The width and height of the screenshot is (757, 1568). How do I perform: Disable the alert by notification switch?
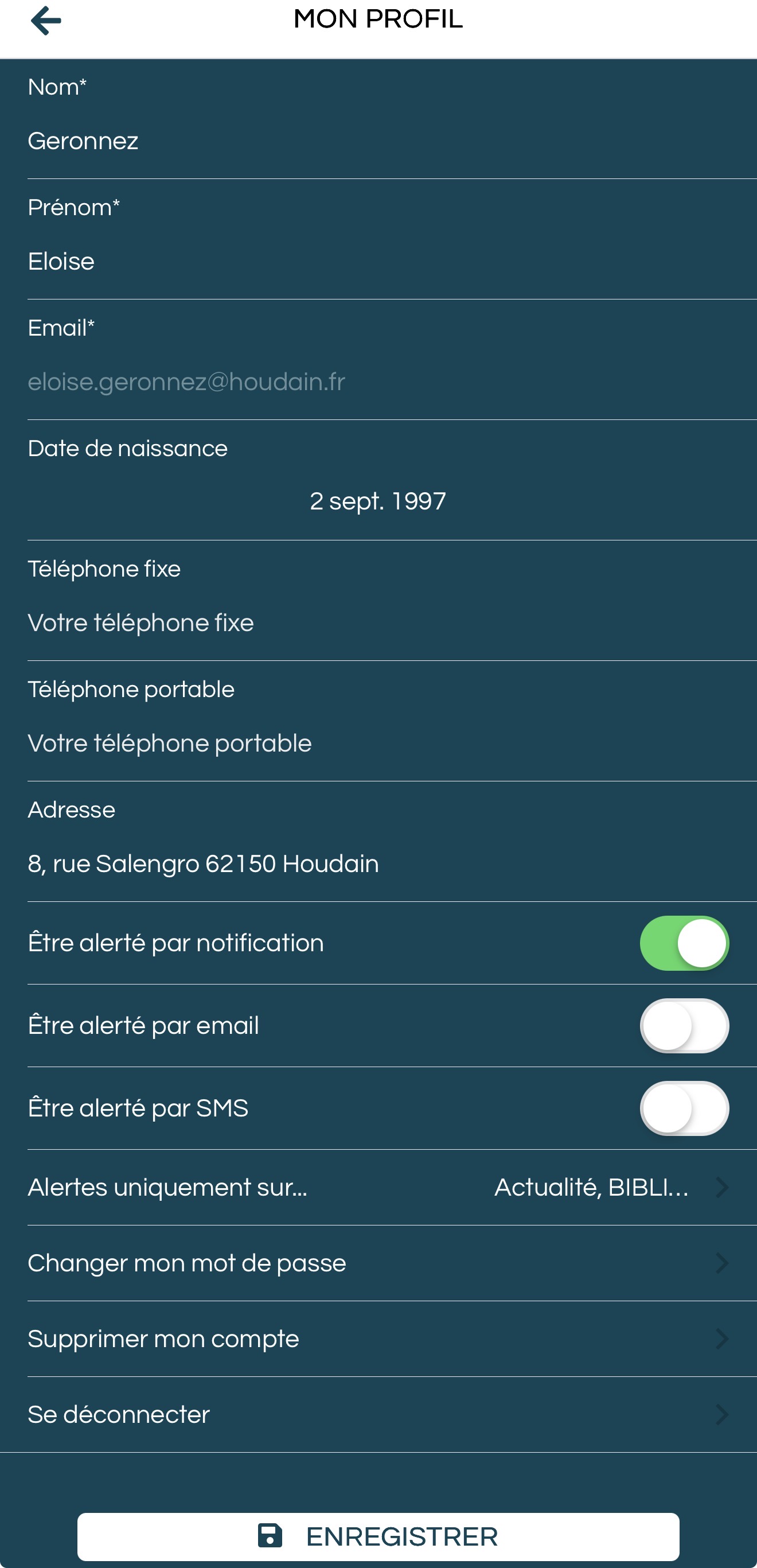(x=684, y=943)
